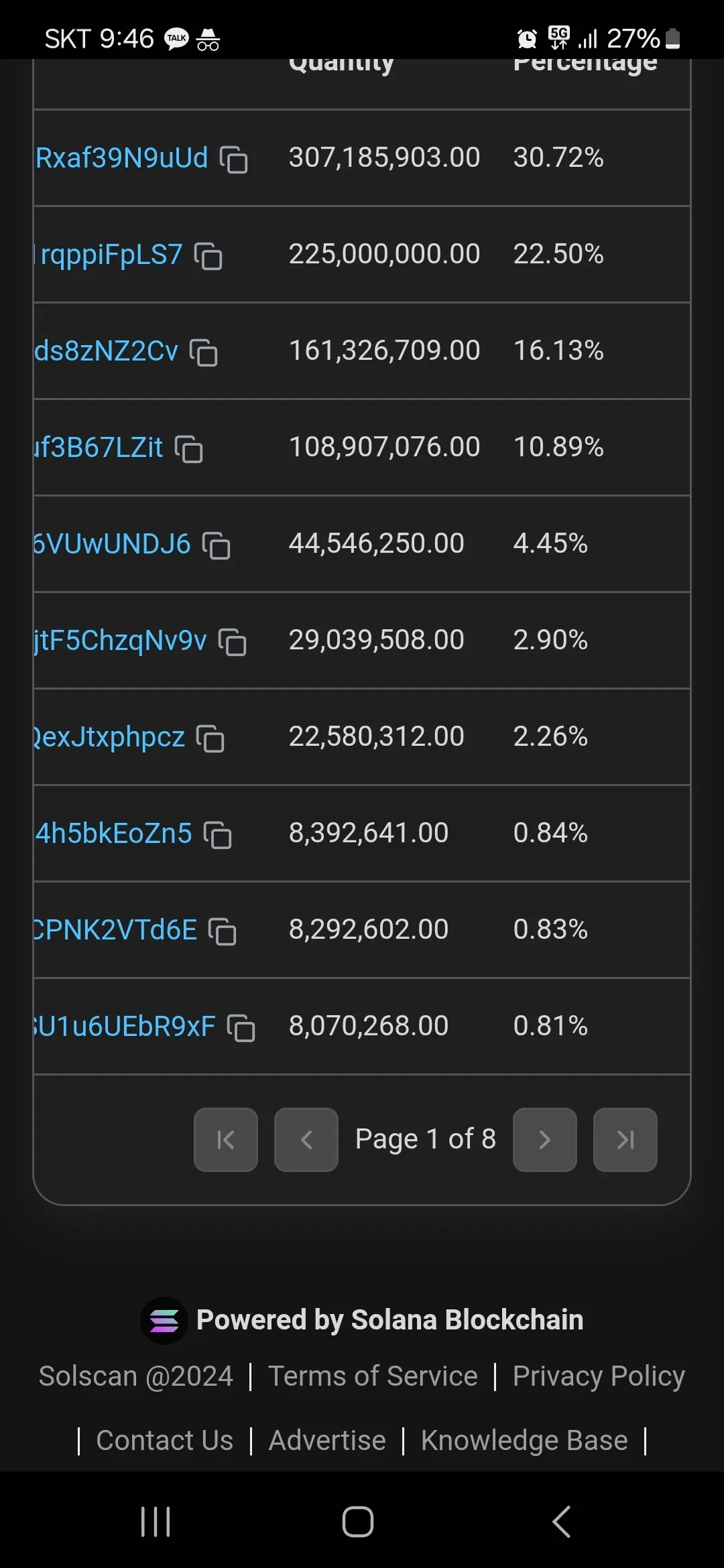Open the Privacy Policy link
Screen dimensions: 724x1568
[598, 1376]
